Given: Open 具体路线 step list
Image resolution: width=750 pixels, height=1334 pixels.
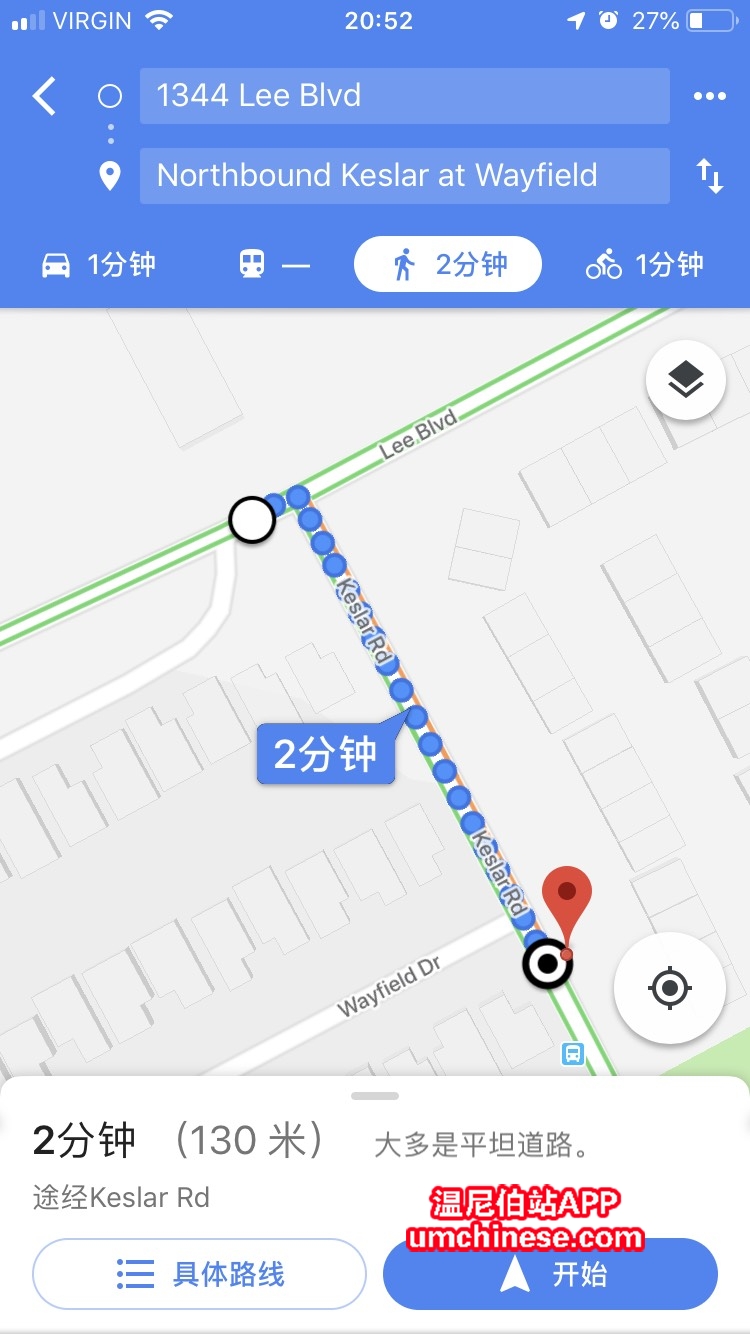Looking at the screenshot, I should click(x=200, y=1274).
